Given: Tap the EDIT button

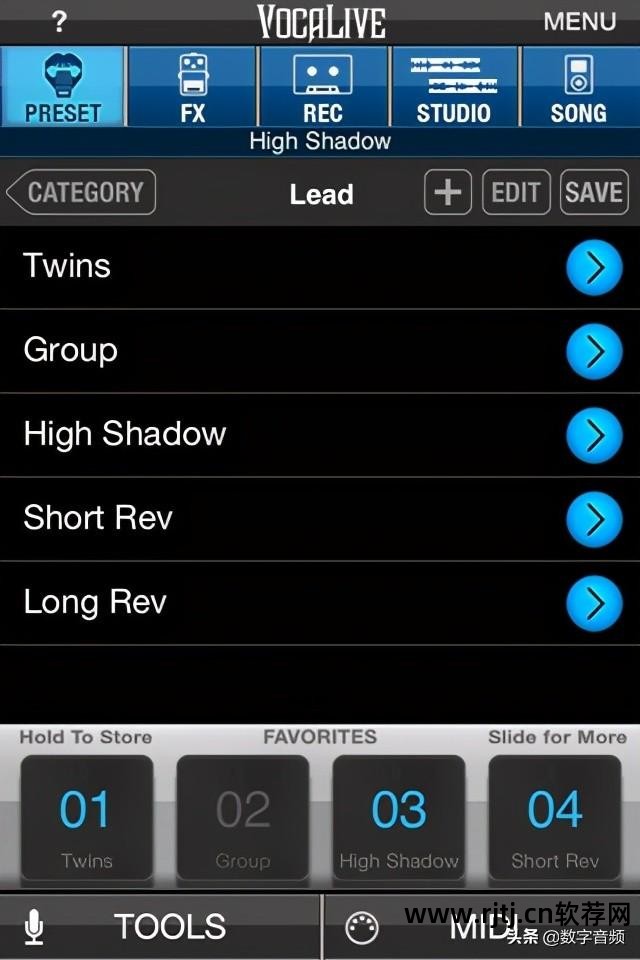Looking at the screenshot, I should point(516,192).
